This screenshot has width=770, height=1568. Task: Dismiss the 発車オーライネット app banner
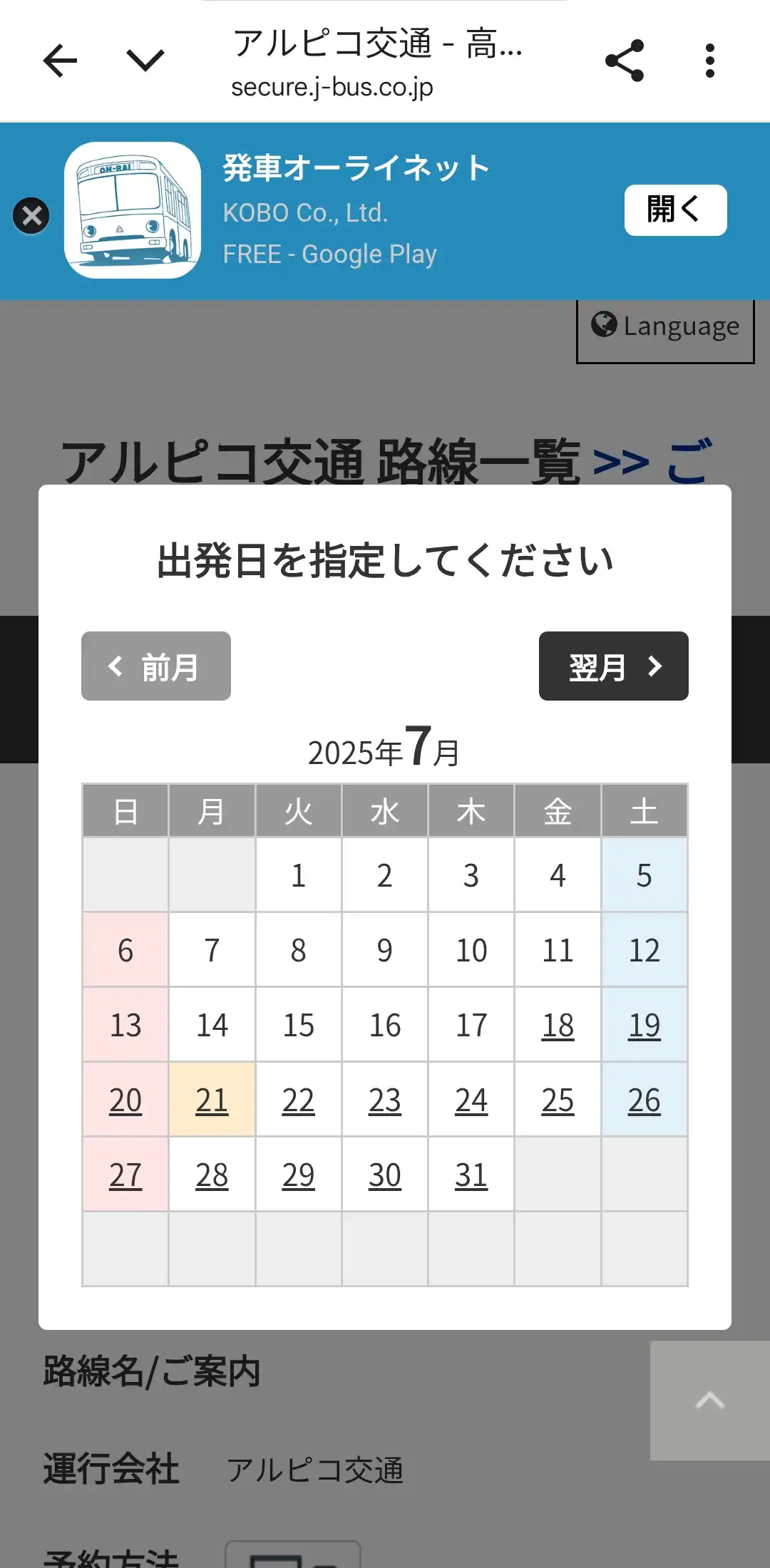coord(31,215)
